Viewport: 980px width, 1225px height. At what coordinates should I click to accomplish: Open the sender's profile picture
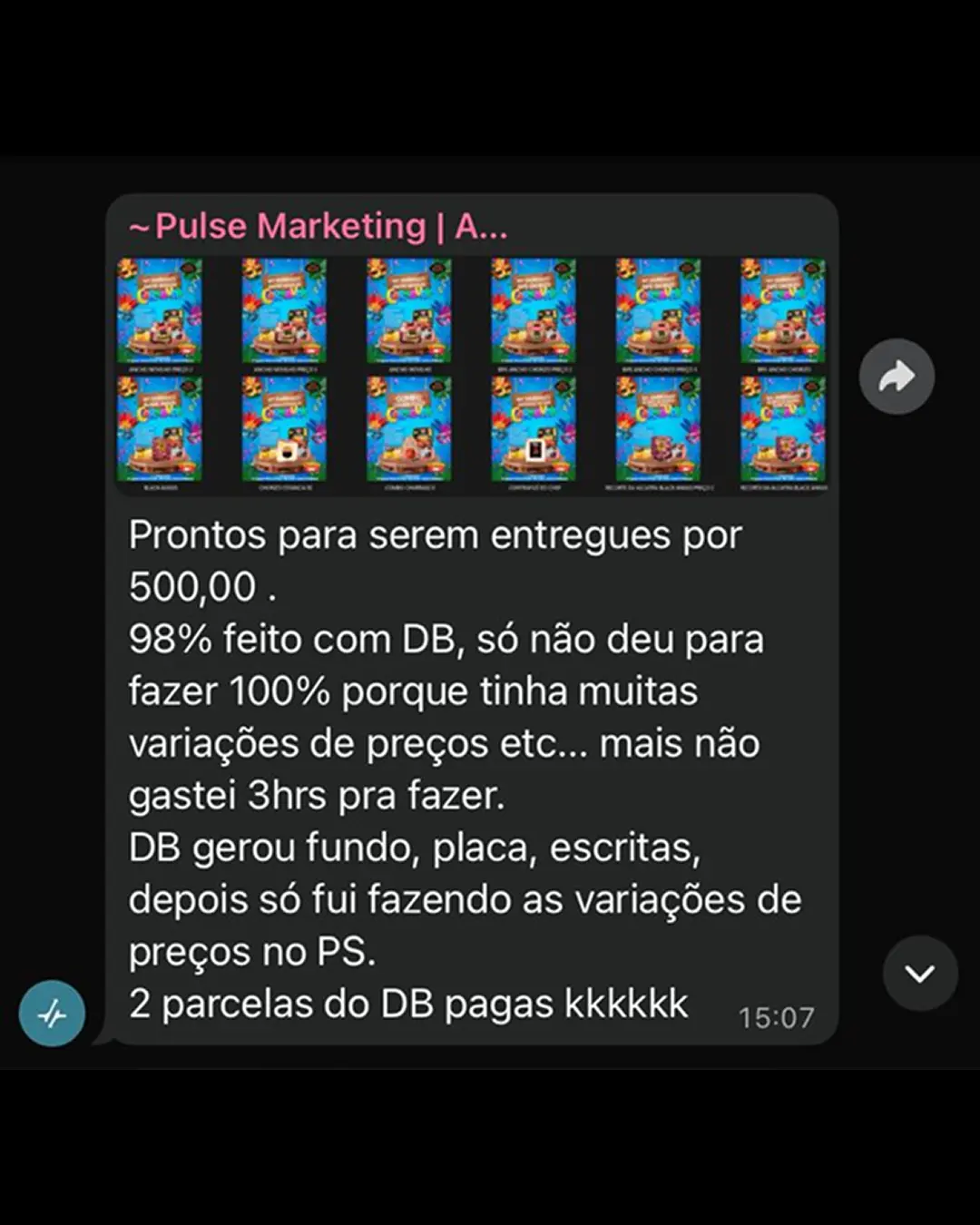point(52,1014)
